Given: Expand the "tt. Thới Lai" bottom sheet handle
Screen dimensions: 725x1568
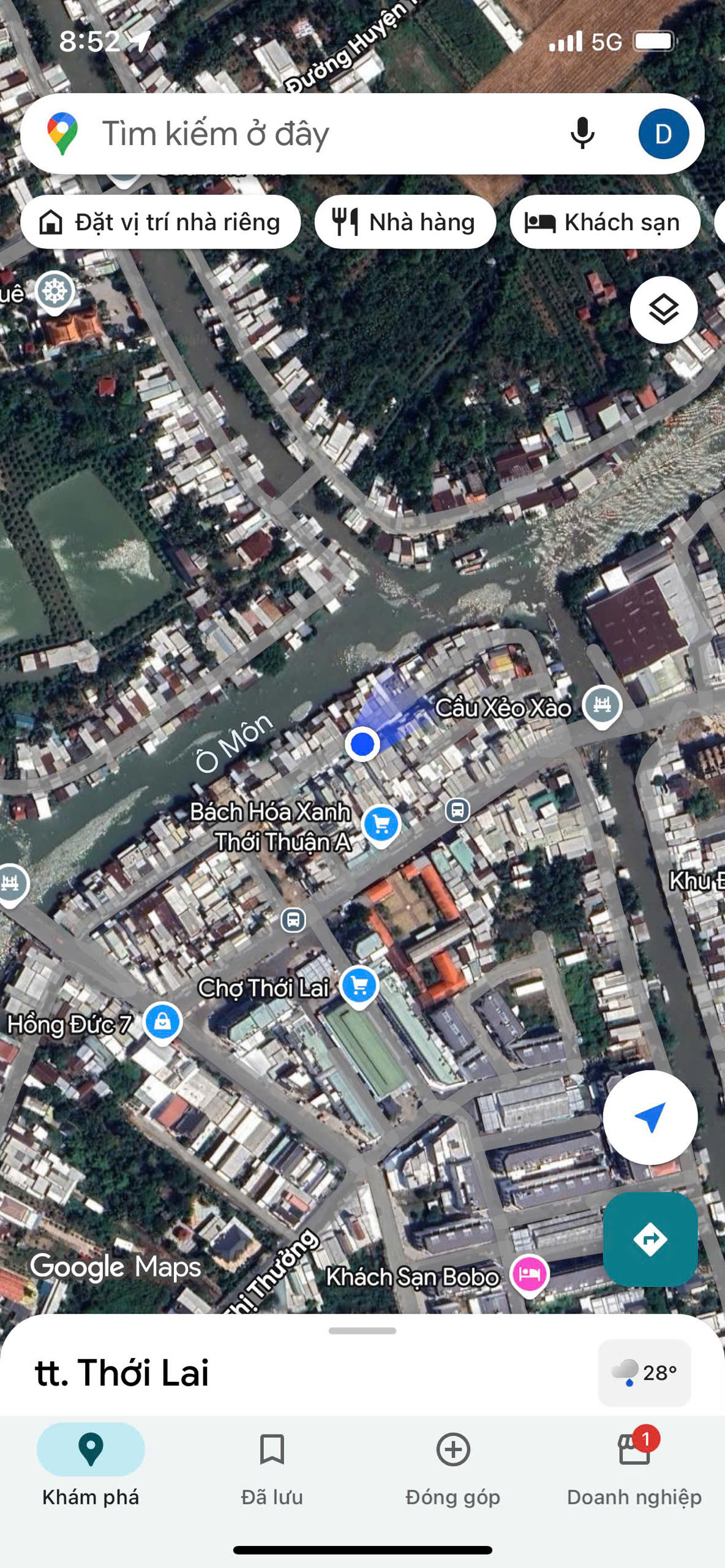Looking at the screenshot, I should point(362,1330).
